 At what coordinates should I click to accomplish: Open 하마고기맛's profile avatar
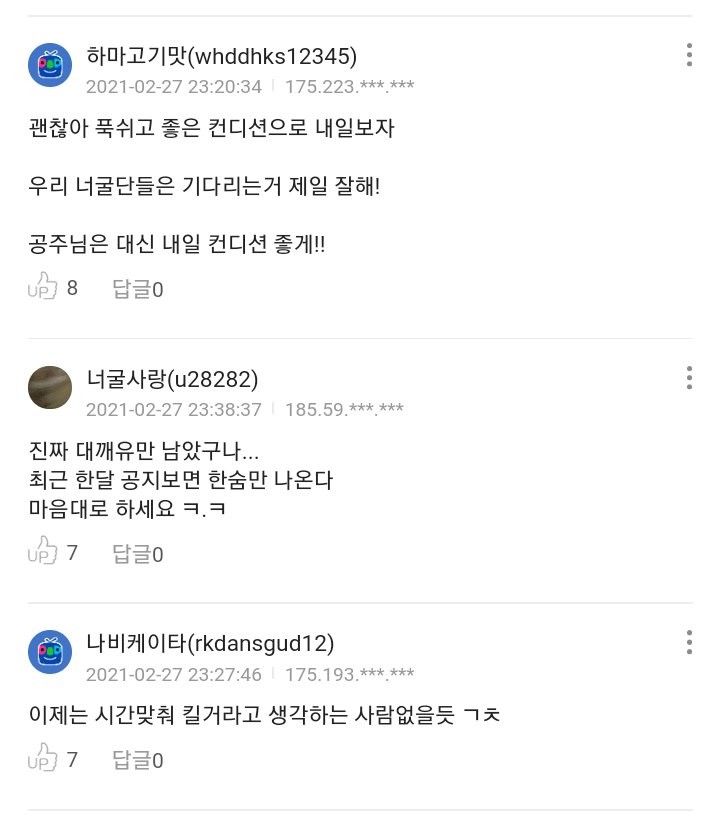tap(49, 67)
